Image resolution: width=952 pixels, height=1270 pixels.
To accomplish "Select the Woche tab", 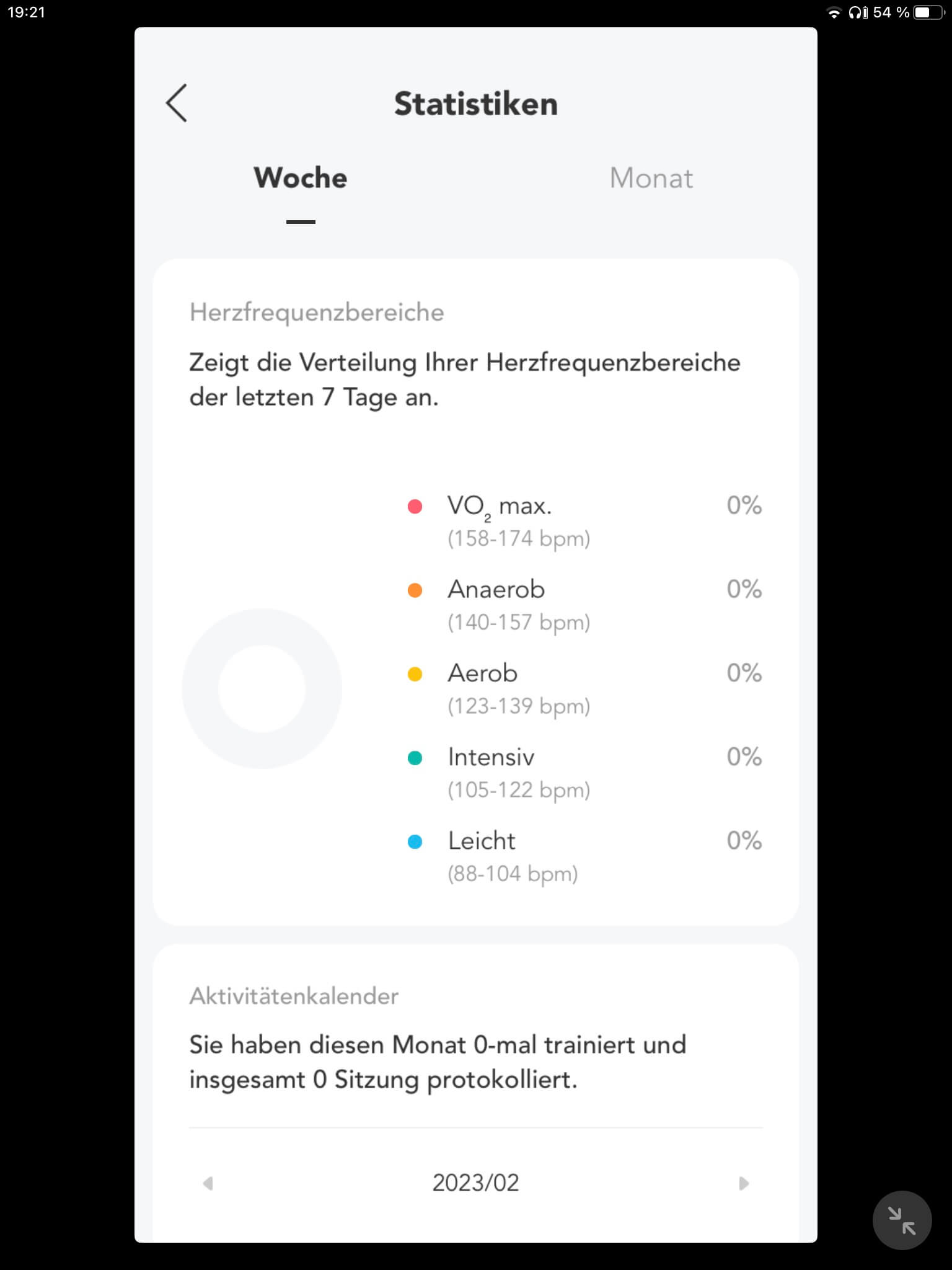I will 301,179.
